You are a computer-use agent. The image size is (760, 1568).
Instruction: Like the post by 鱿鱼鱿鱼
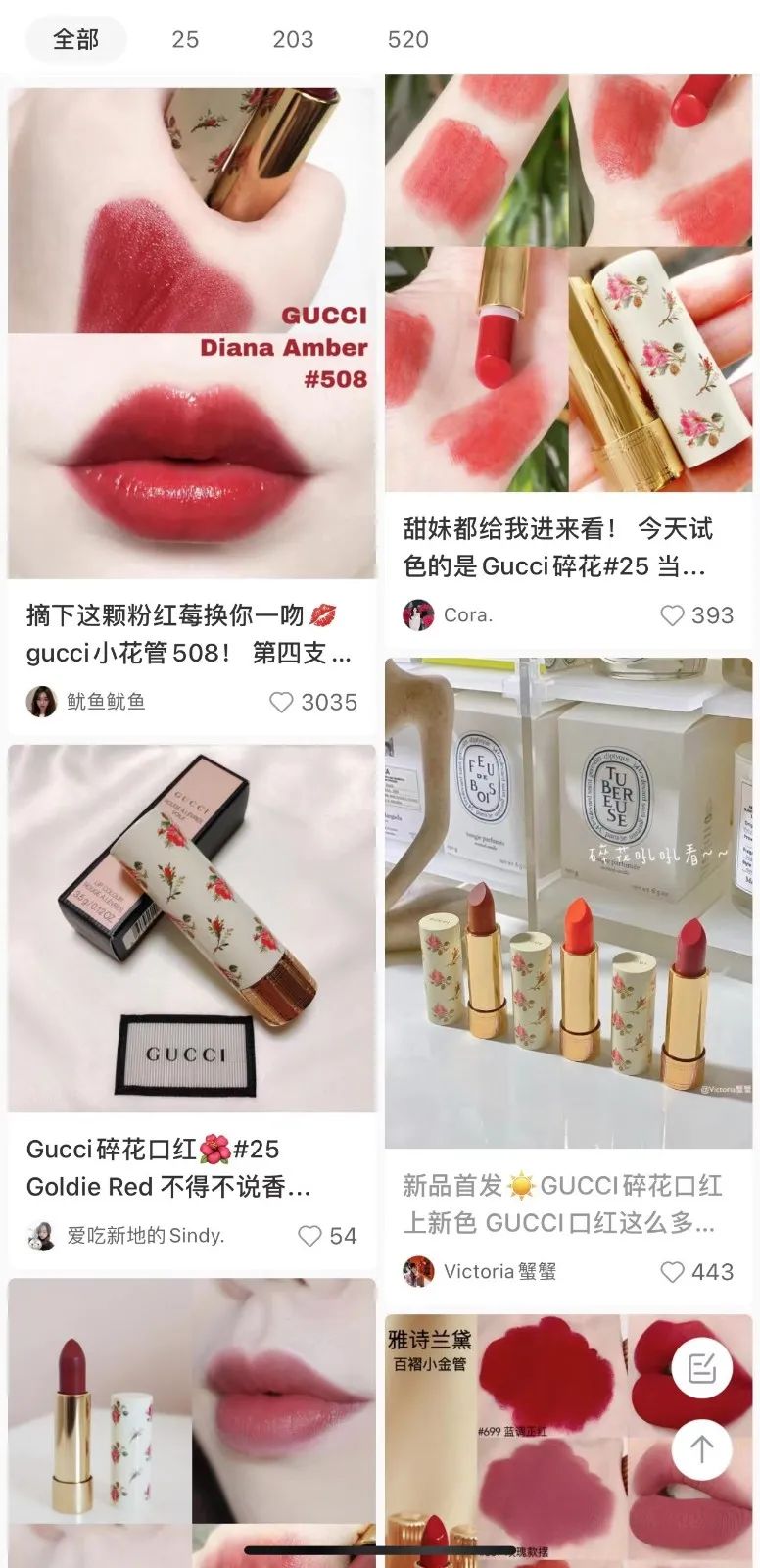[x=282, y=702]
